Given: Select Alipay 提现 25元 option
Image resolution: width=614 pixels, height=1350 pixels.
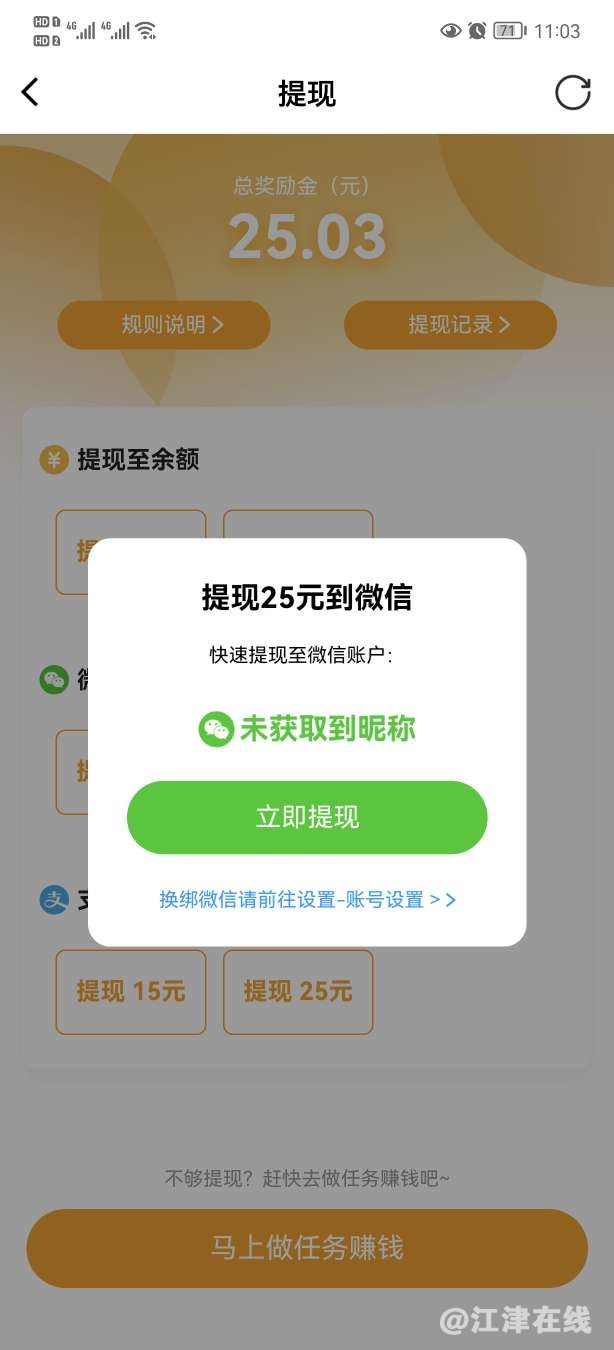Looking at the screenshot, I should coord(298,991).
